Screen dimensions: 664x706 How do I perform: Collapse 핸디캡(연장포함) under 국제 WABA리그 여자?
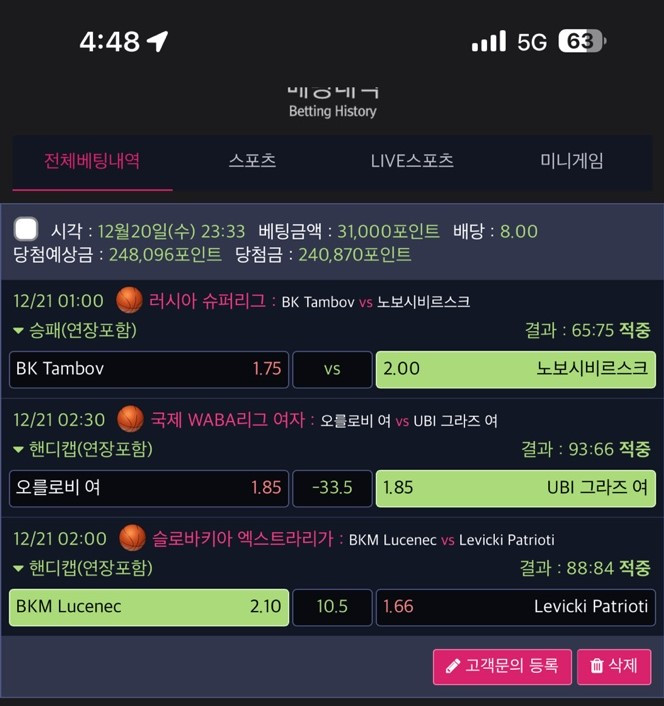pyautogui.click(x=83, y=449)
